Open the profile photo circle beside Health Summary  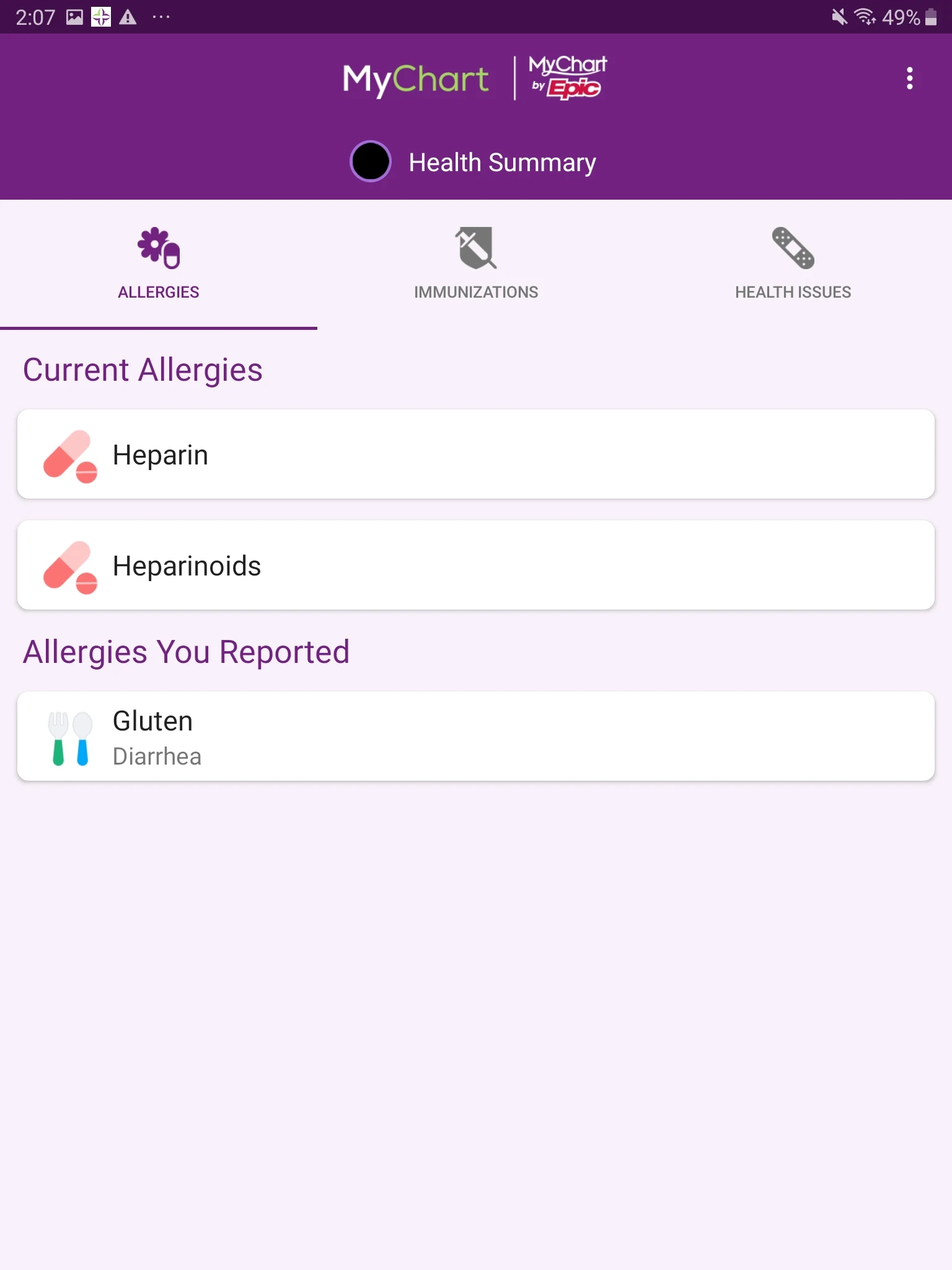pos(370,162)
